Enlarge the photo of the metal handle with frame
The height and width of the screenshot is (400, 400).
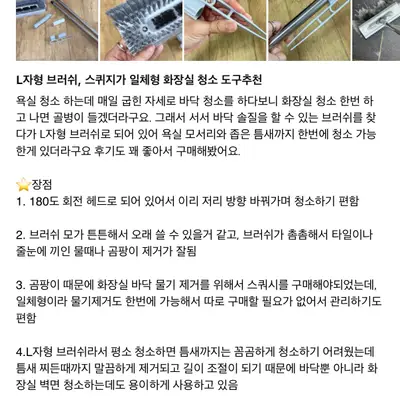tap(309, 30)
